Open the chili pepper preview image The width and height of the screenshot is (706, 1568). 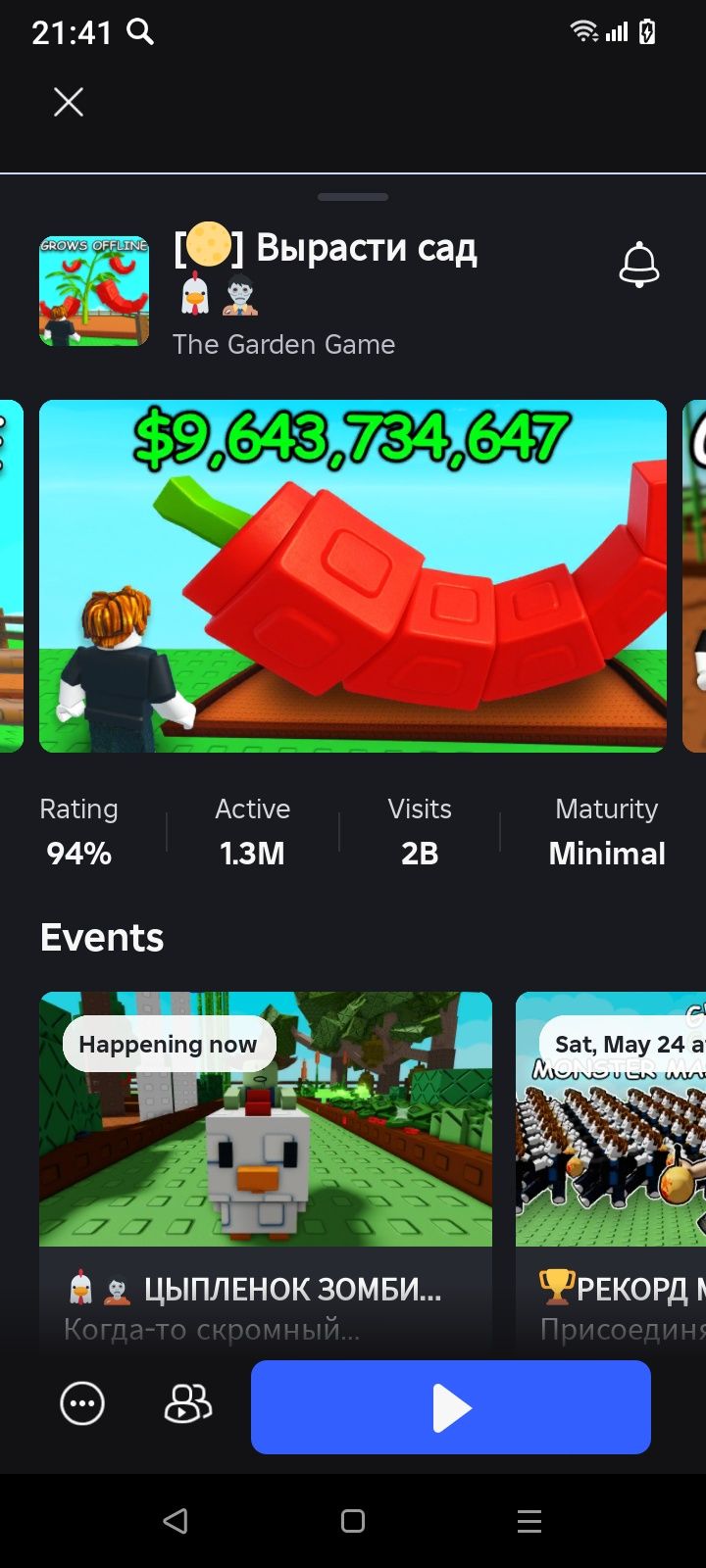coord(353,576)
